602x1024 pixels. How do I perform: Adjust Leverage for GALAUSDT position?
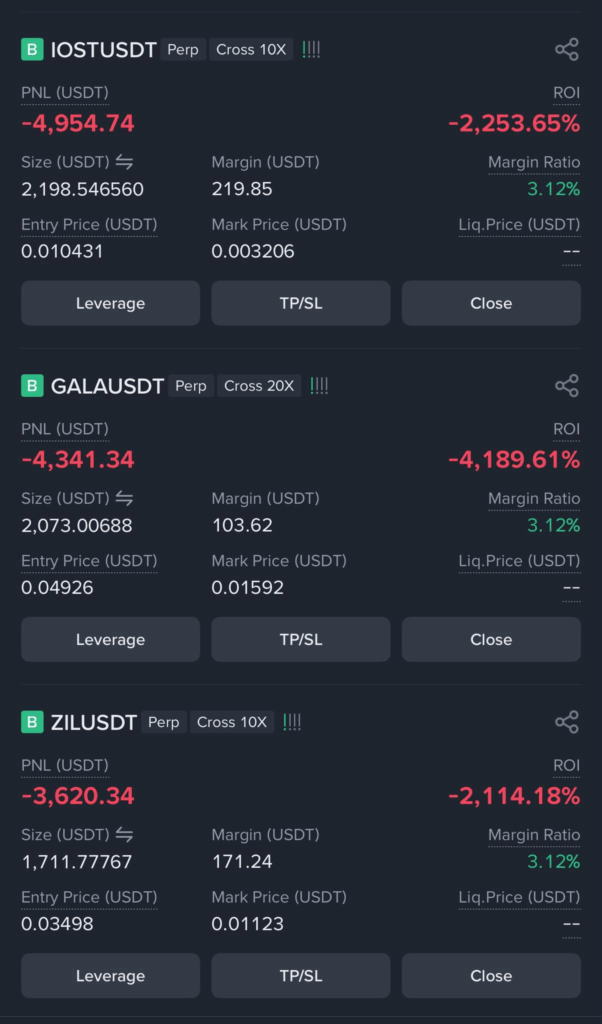tap(110, 639)
